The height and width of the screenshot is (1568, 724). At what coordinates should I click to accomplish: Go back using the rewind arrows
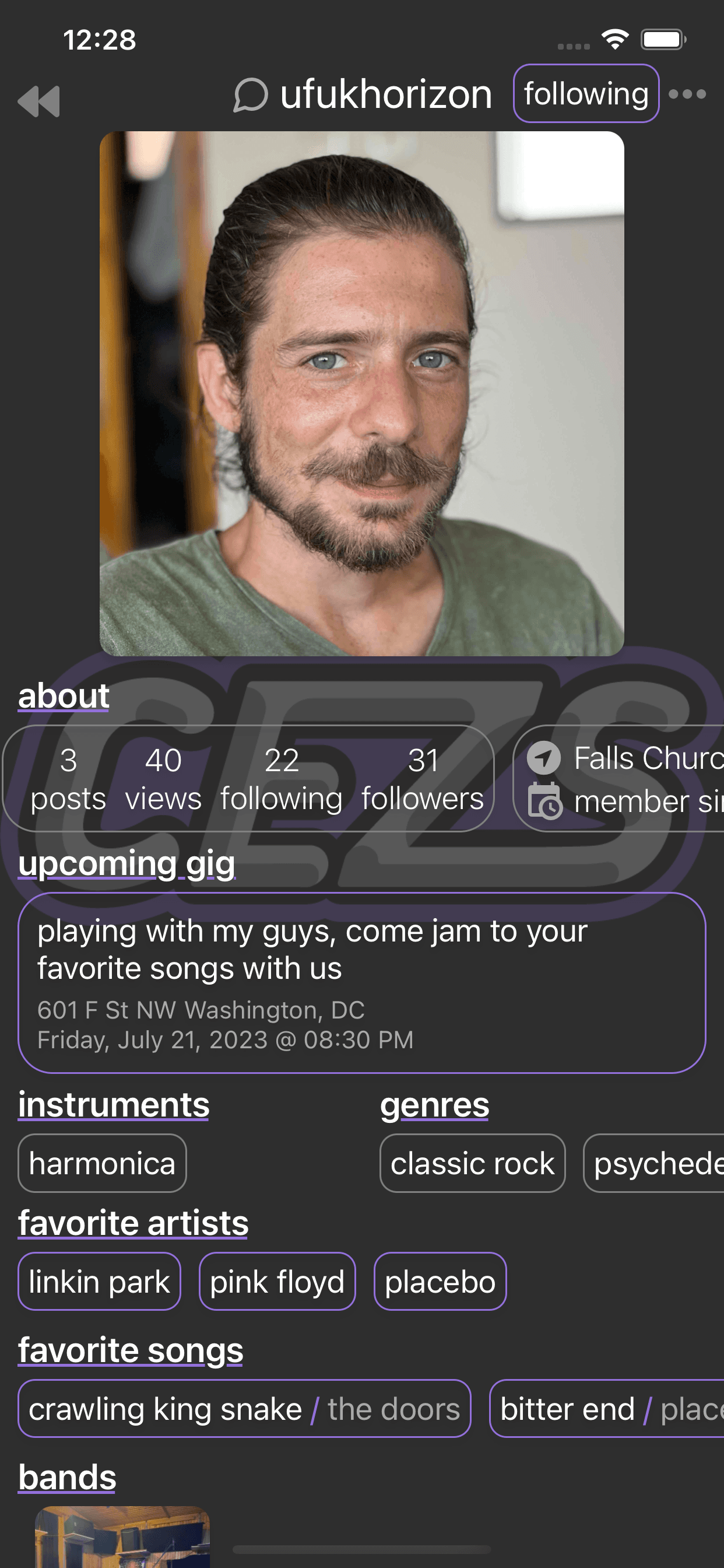click(x=39, y=100)
